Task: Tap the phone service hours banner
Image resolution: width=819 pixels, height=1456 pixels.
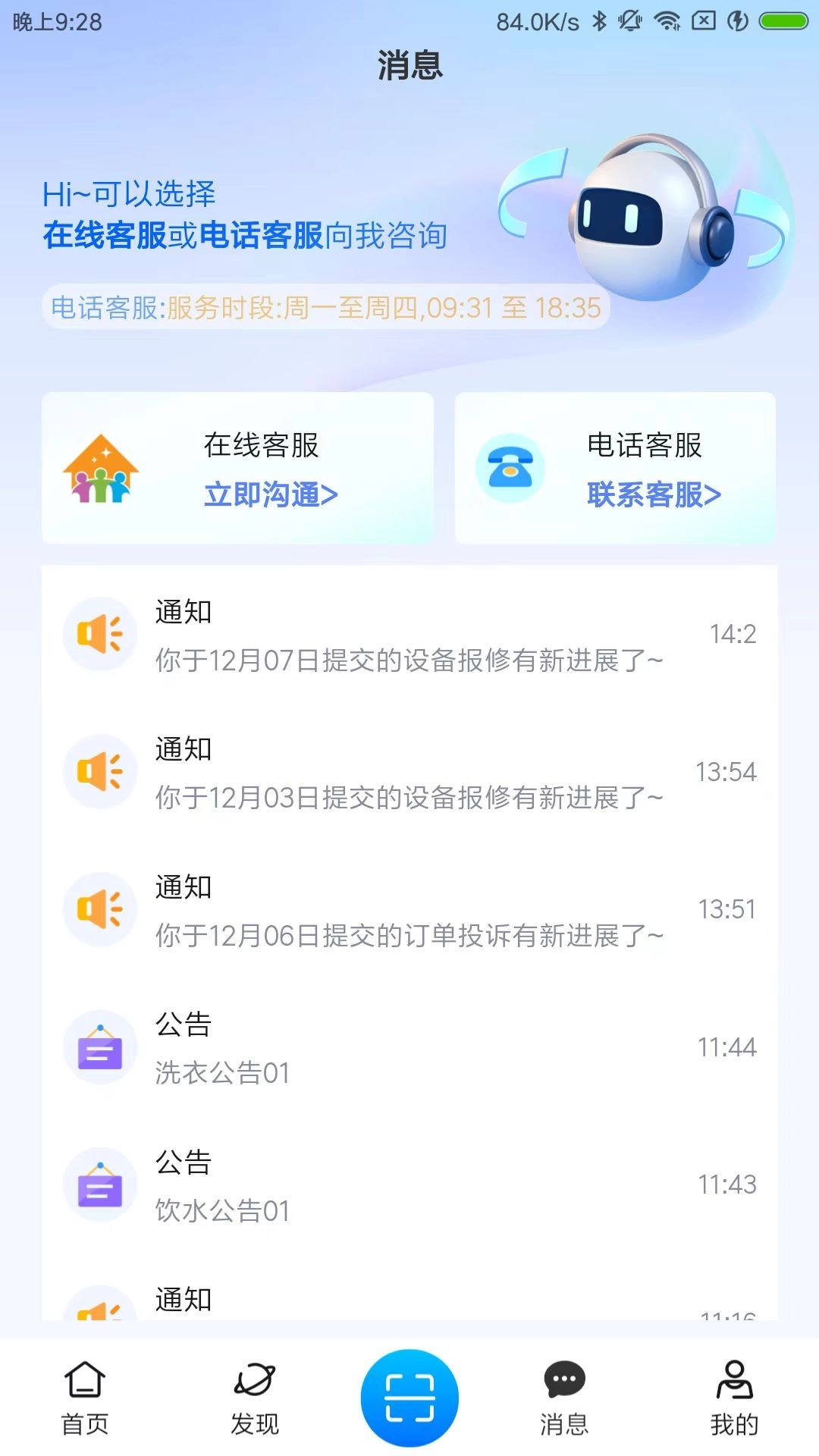Action: [x=326, y=308]
